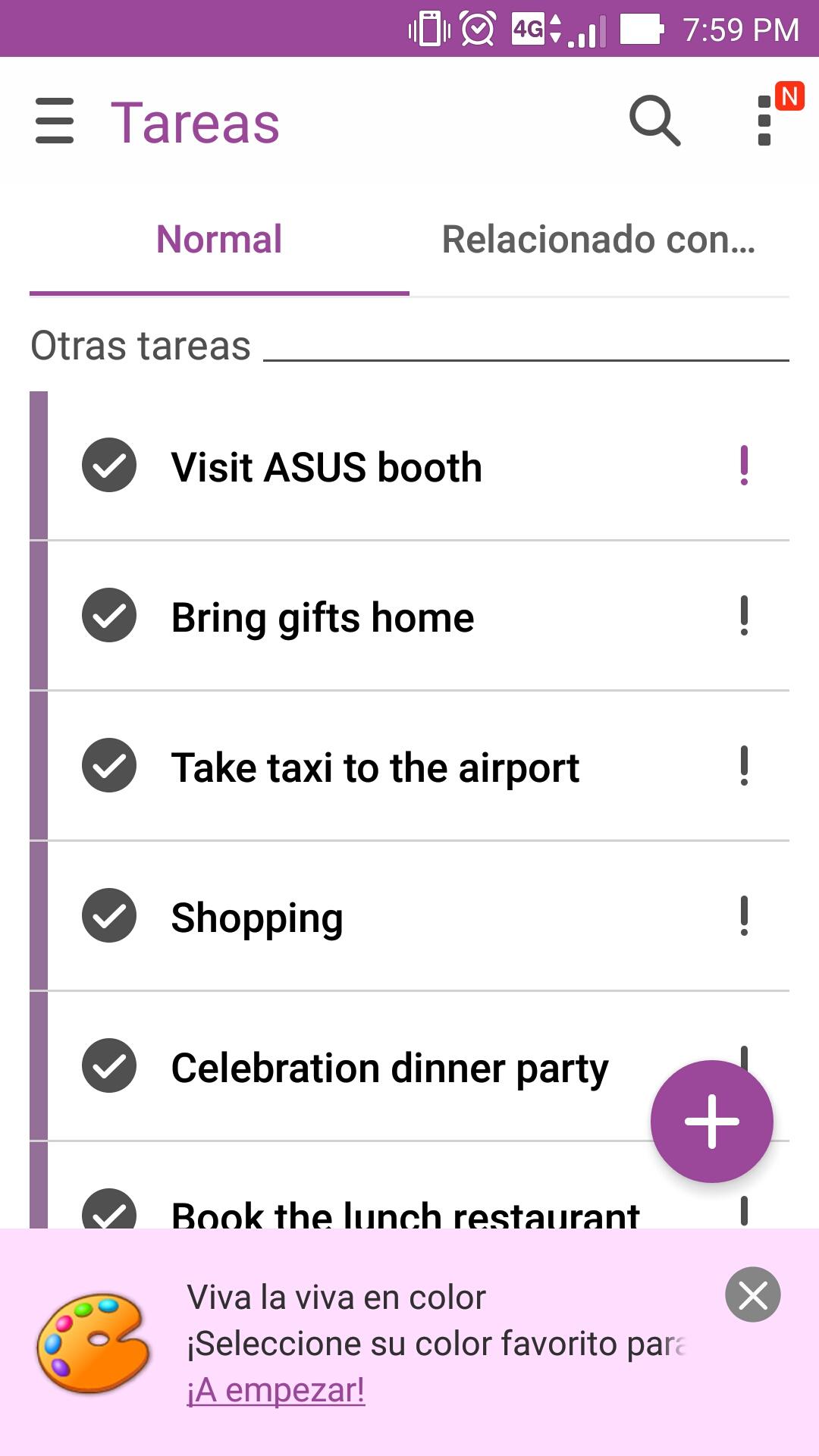Screen dimensions: 819x1456
Task: Toggle checkmark for Take taxi to the airport
Action: pyautogui.click(x=109, y=765)
